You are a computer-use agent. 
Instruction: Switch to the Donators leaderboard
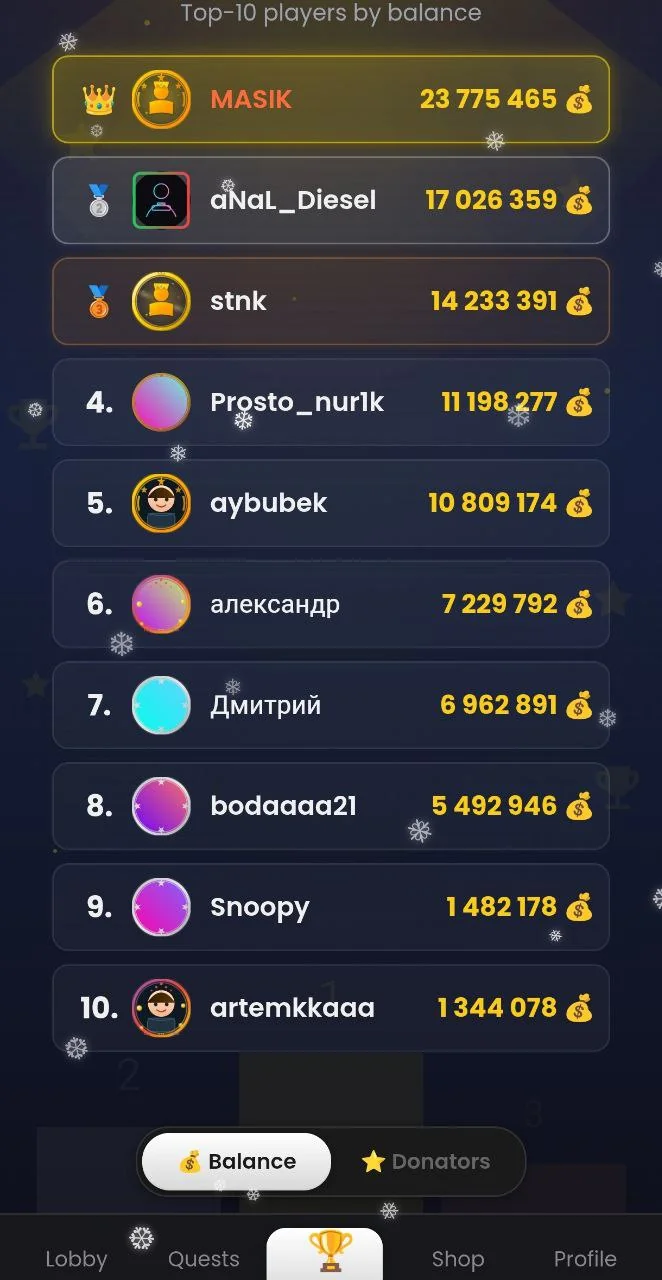click(426, 1161)
